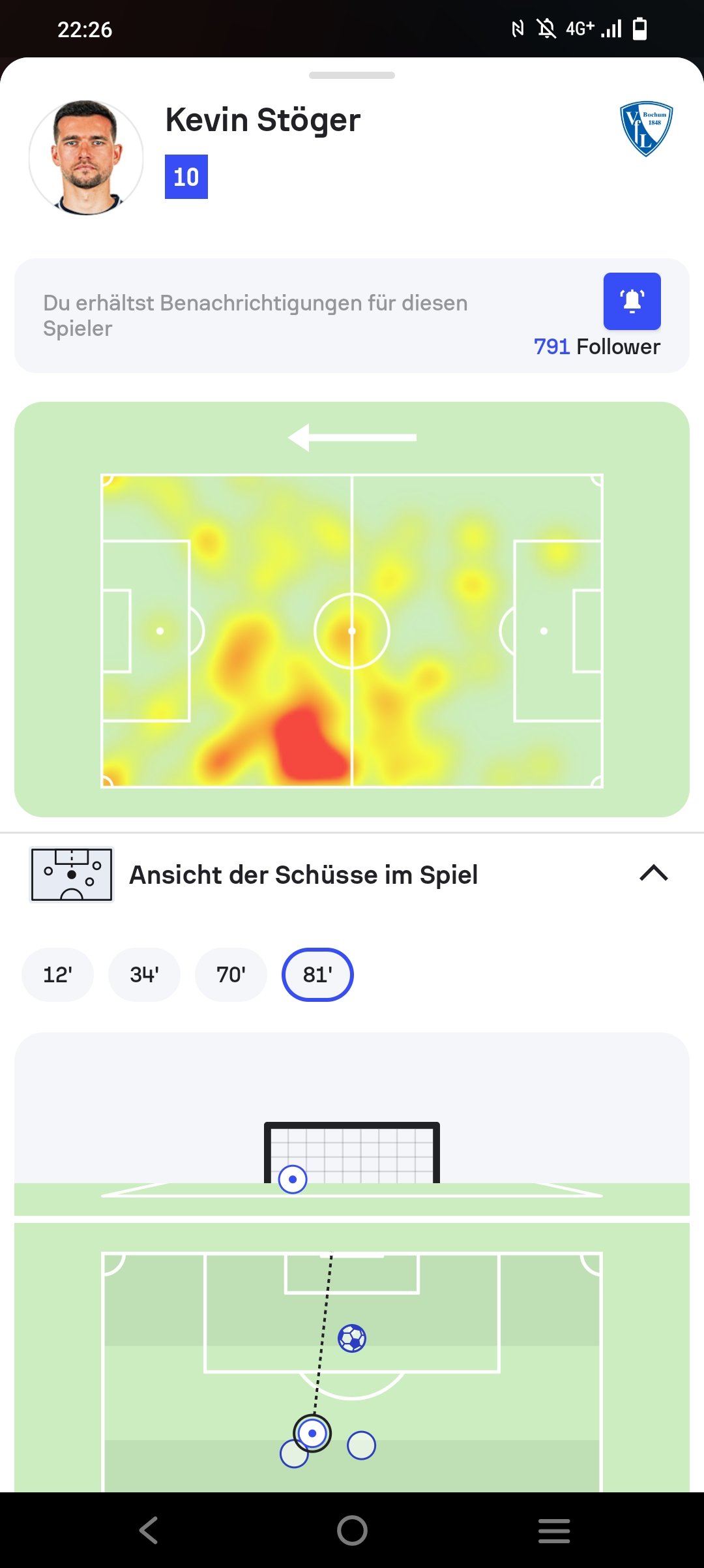Toggle the notification bell for Kevin Stöger
The height and width of the screenshot is (1568, 704).
tap(632, 301)
